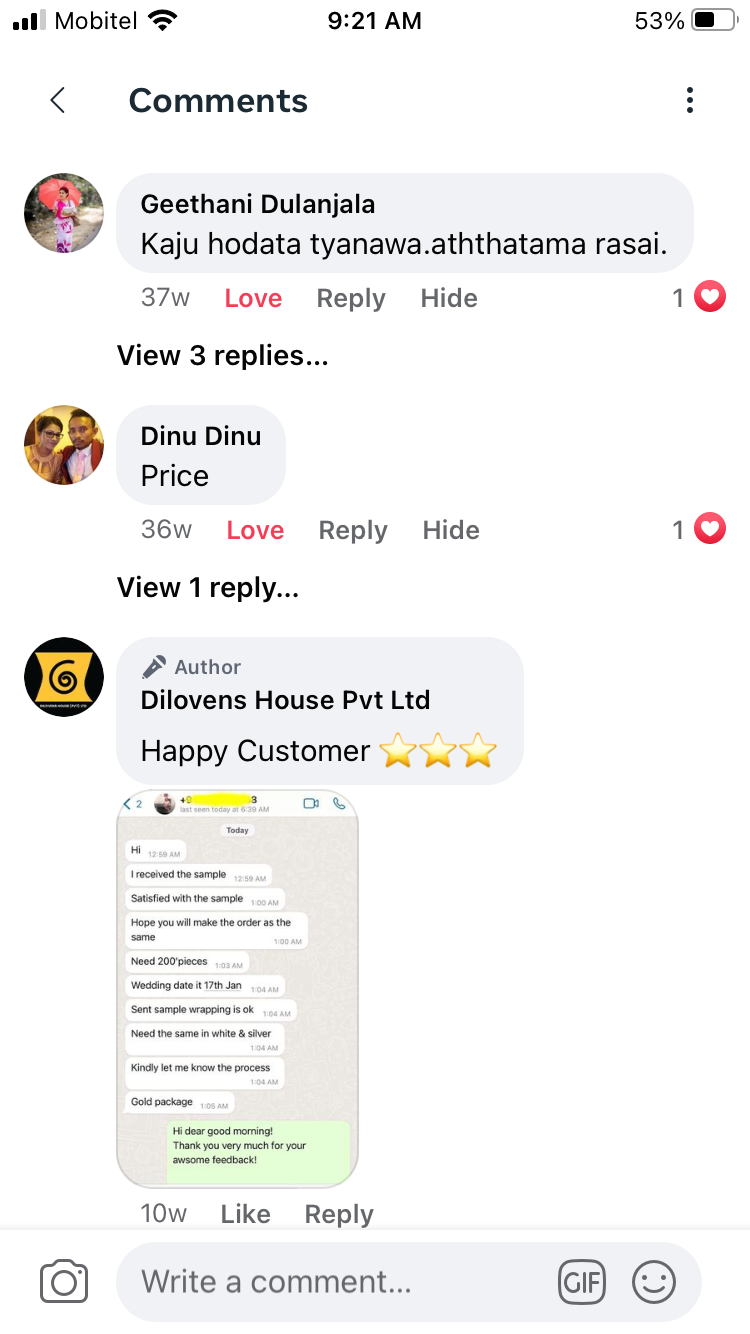Expand View 3 replies
The height and width of the screenshot is (1334, 750).
tap(222, 355)
